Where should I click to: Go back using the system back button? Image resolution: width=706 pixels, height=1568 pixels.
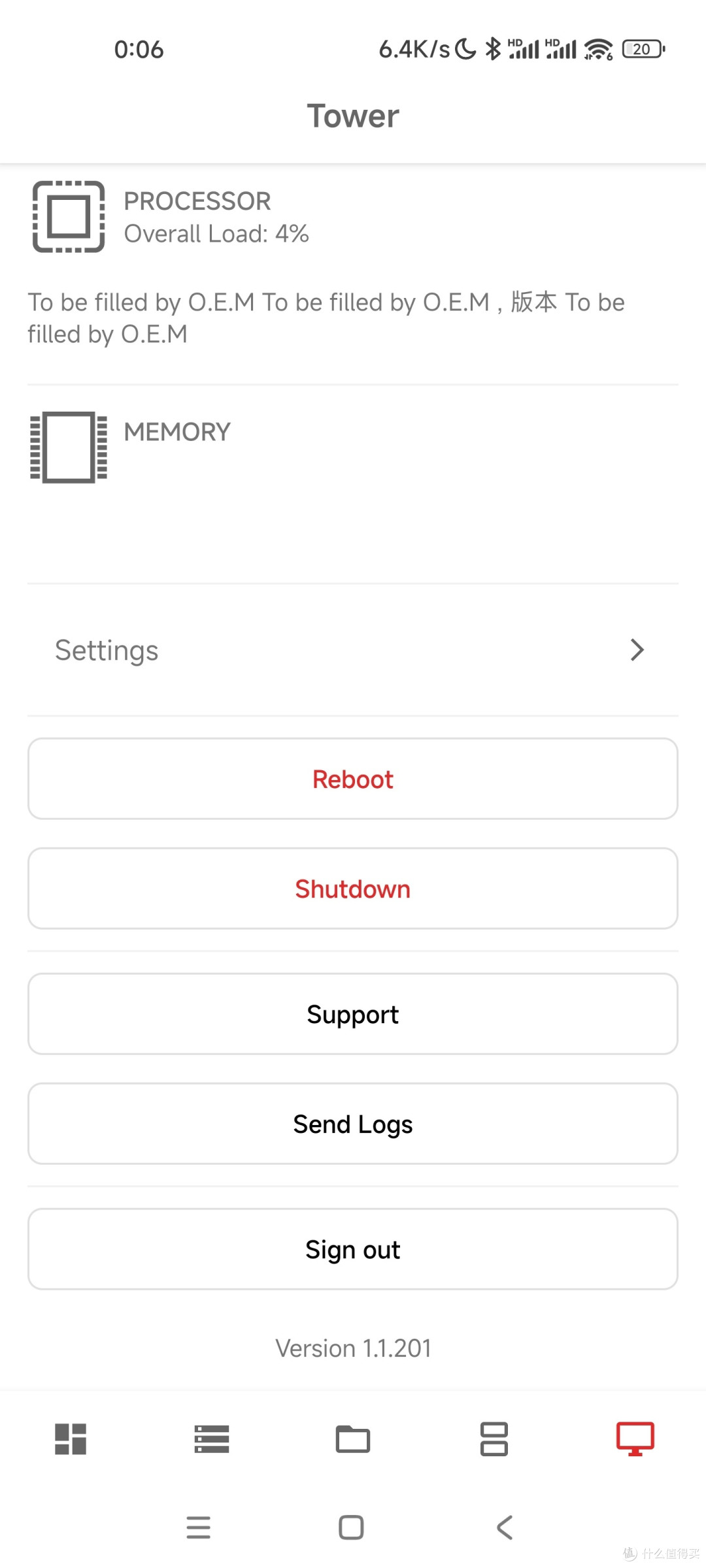click(505, 1527)
